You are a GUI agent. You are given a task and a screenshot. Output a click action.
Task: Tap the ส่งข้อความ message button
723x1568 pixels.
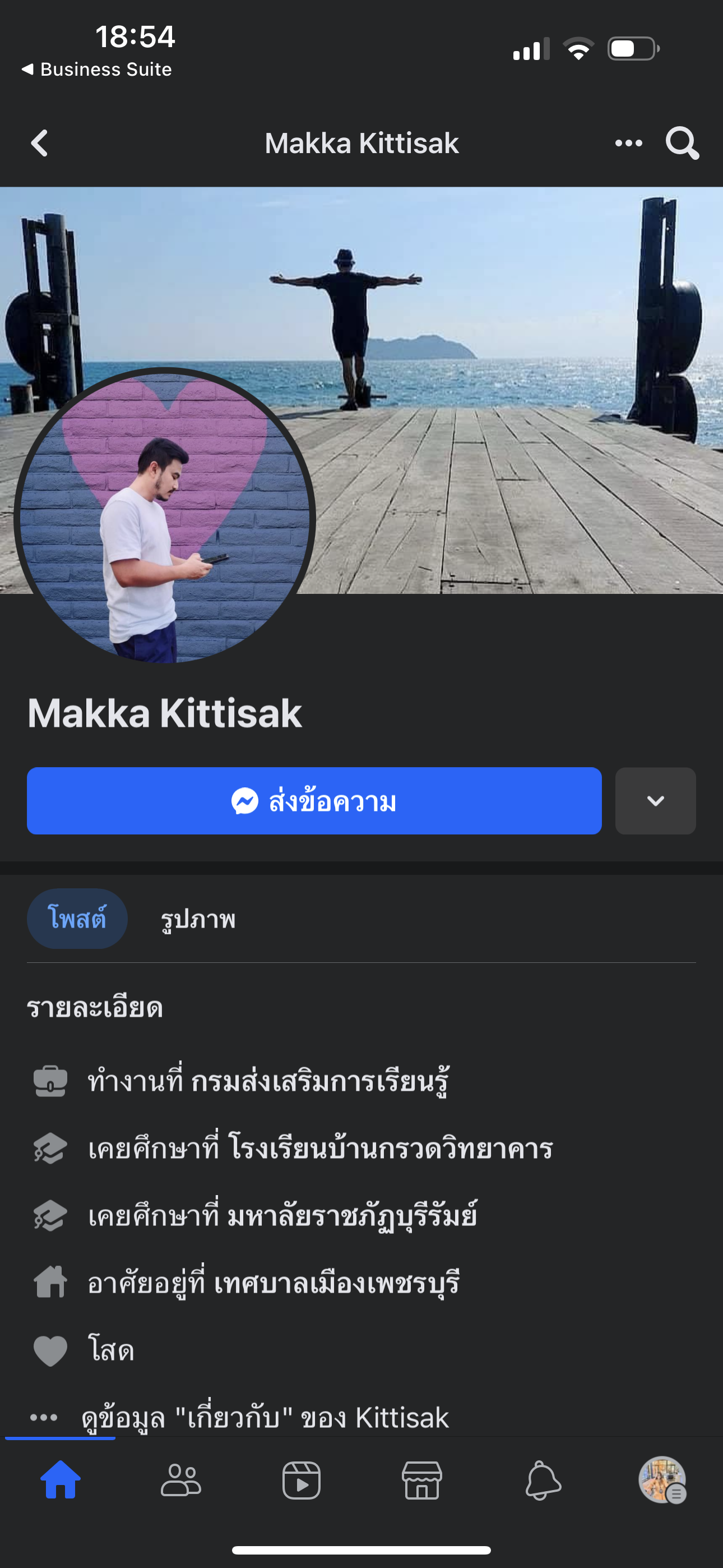point(314,801)
